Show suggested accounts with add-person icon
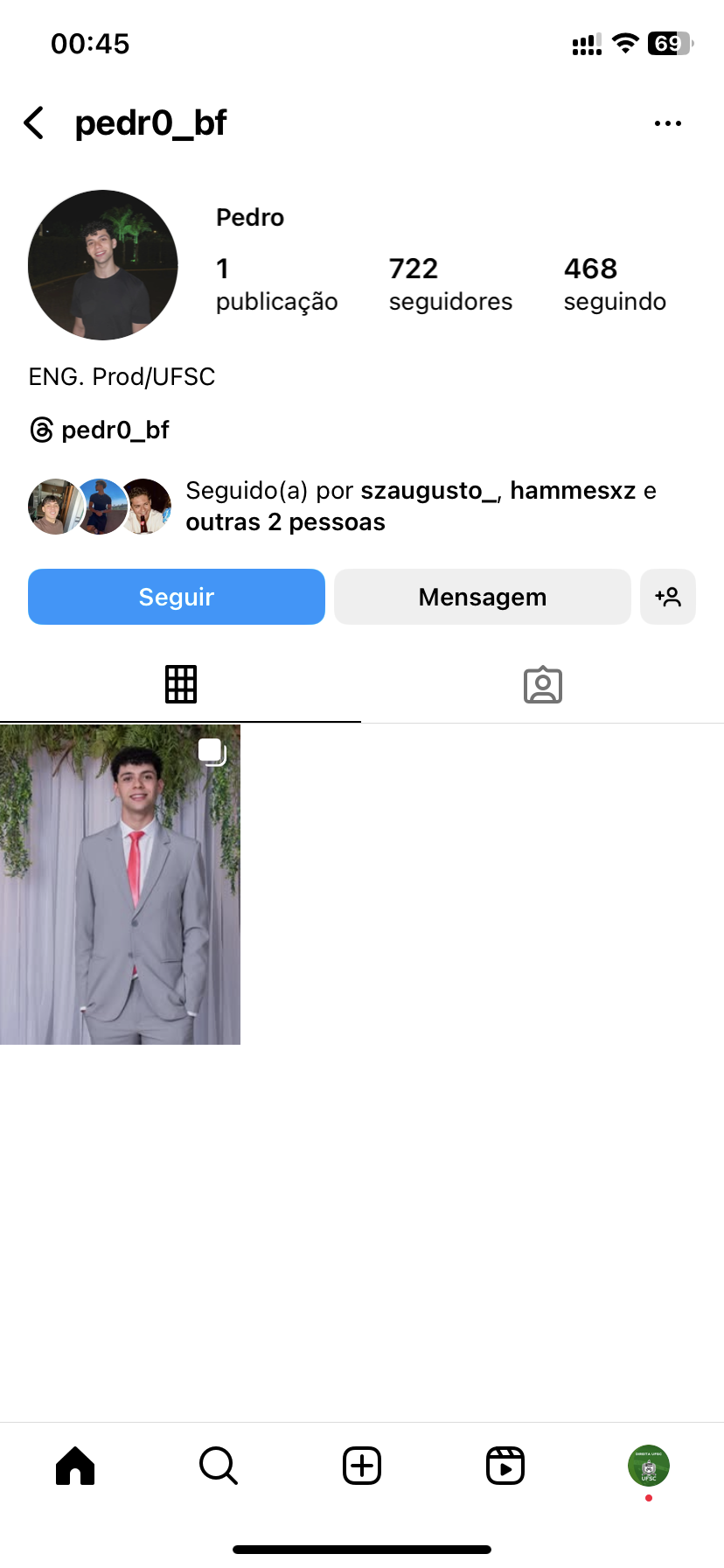 (x=667, y=597)
